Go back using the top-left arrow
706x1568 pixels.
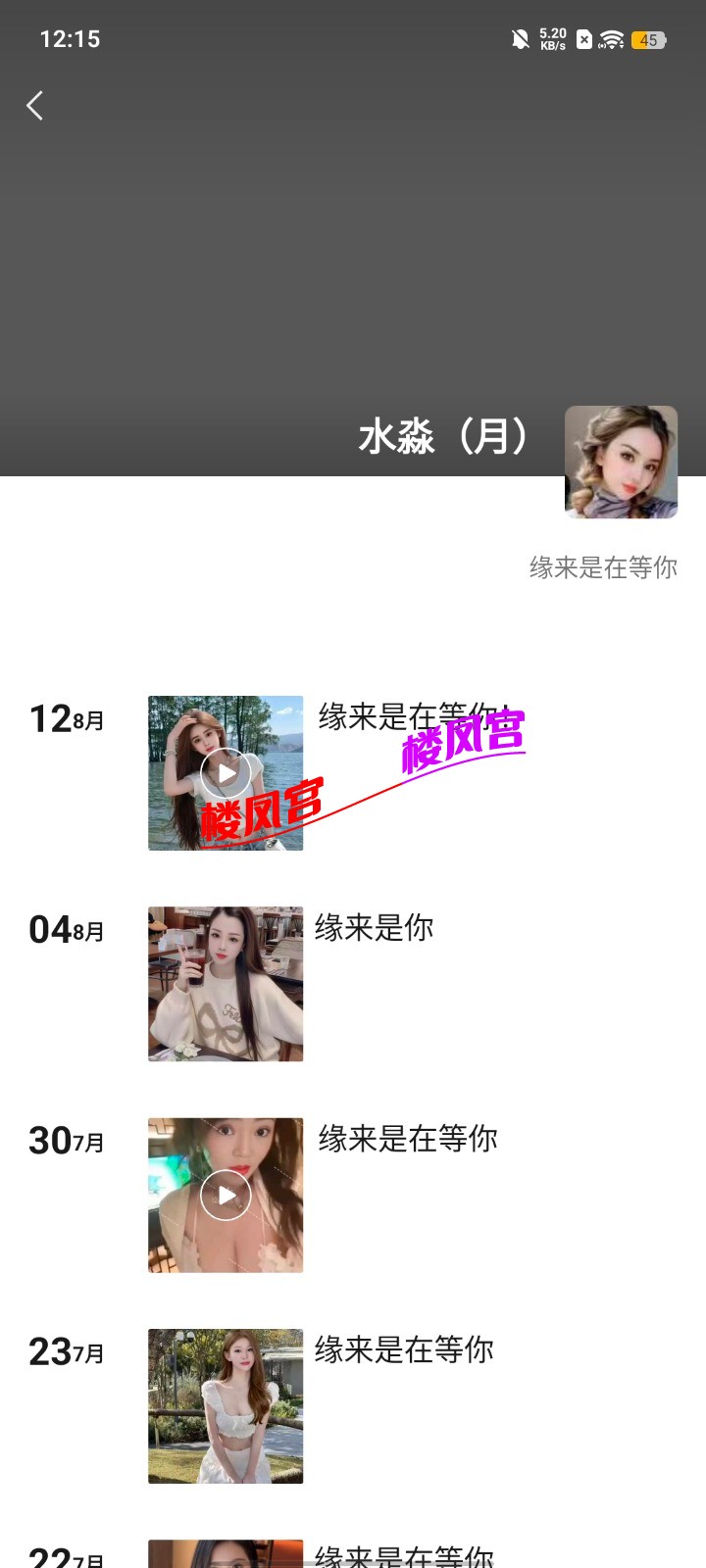pyautogui.click(x=35, y=106)
